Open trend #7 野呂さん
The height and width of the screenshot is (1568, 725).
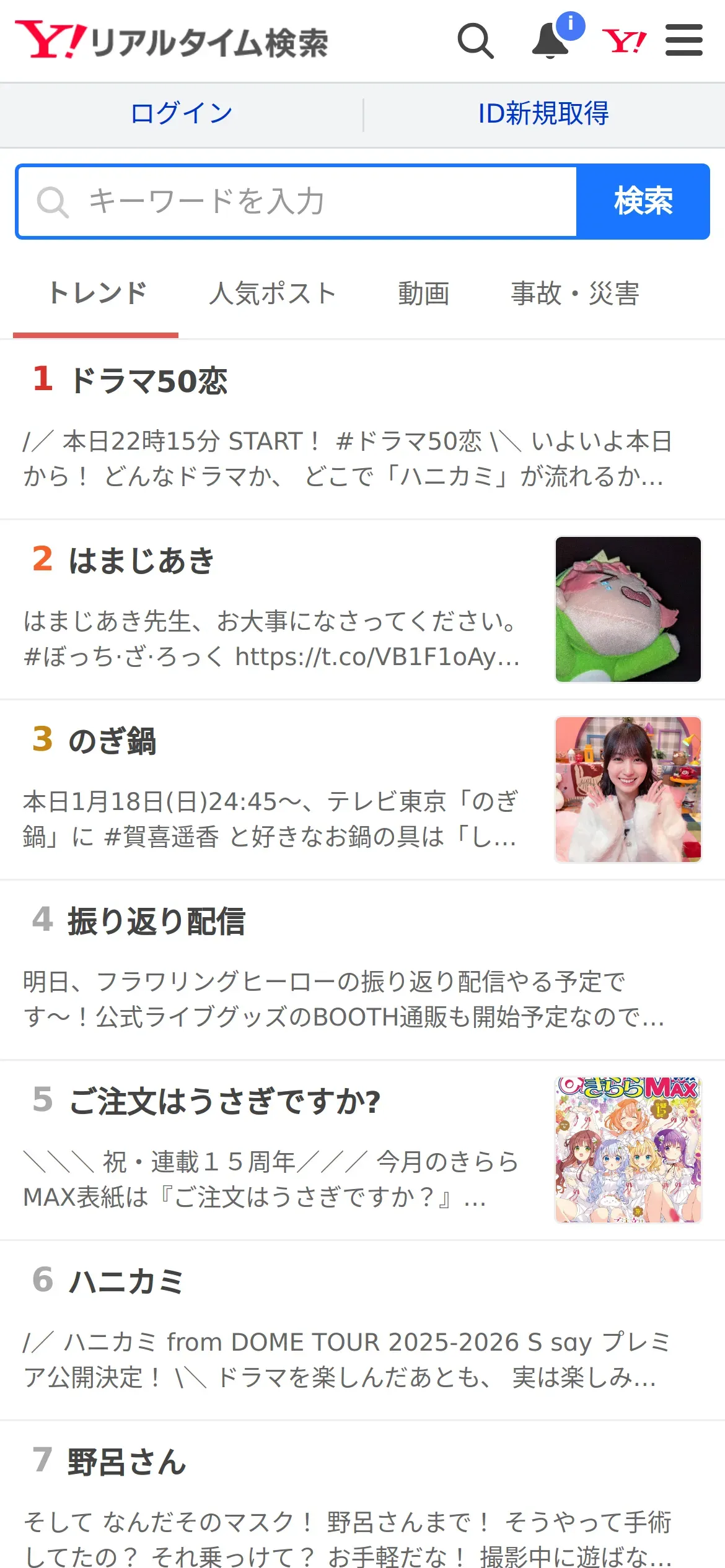pos(362,1495)
